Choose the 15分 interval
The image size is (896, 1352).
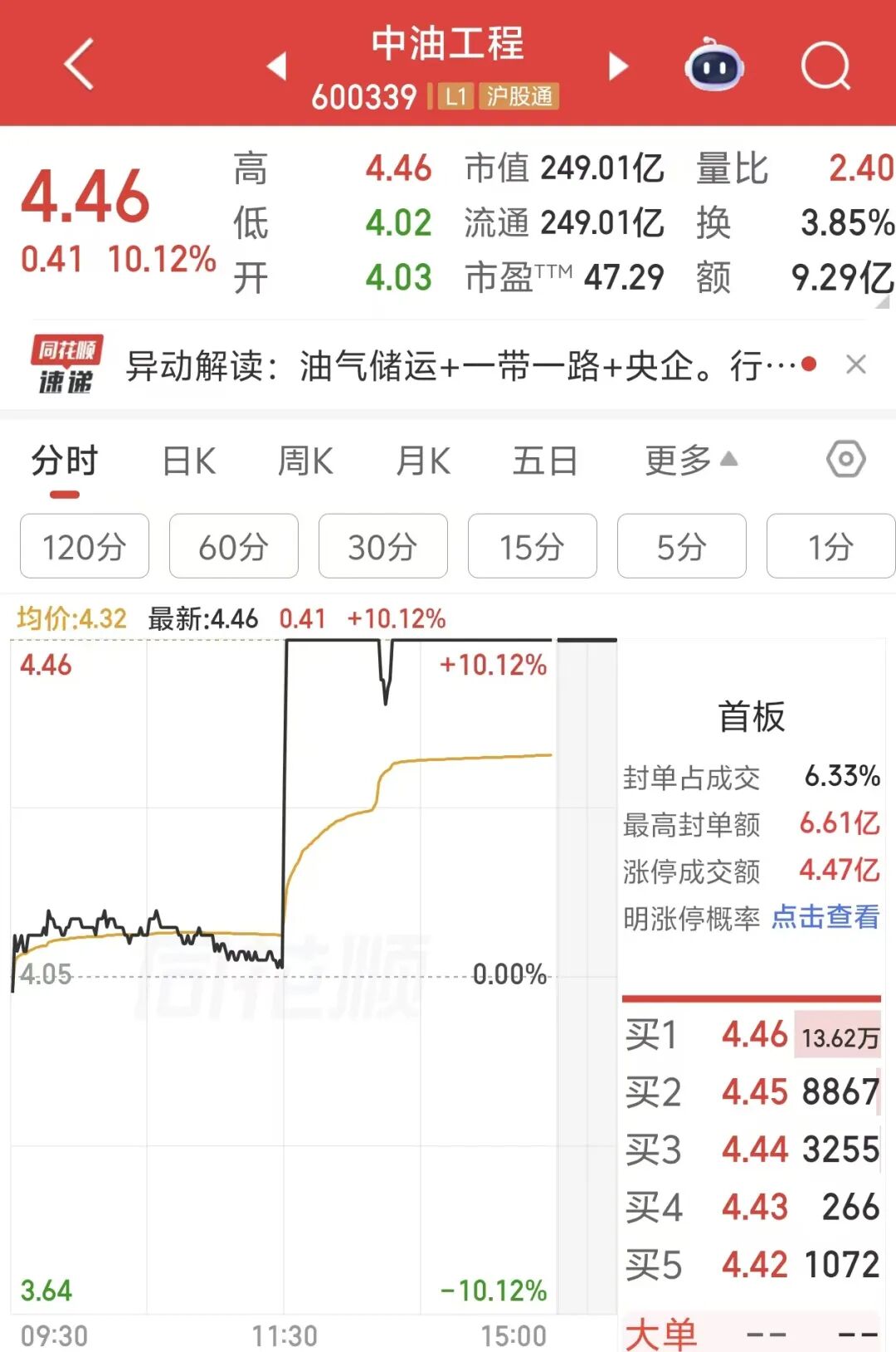pyautogui.click(x=533, y=546)
